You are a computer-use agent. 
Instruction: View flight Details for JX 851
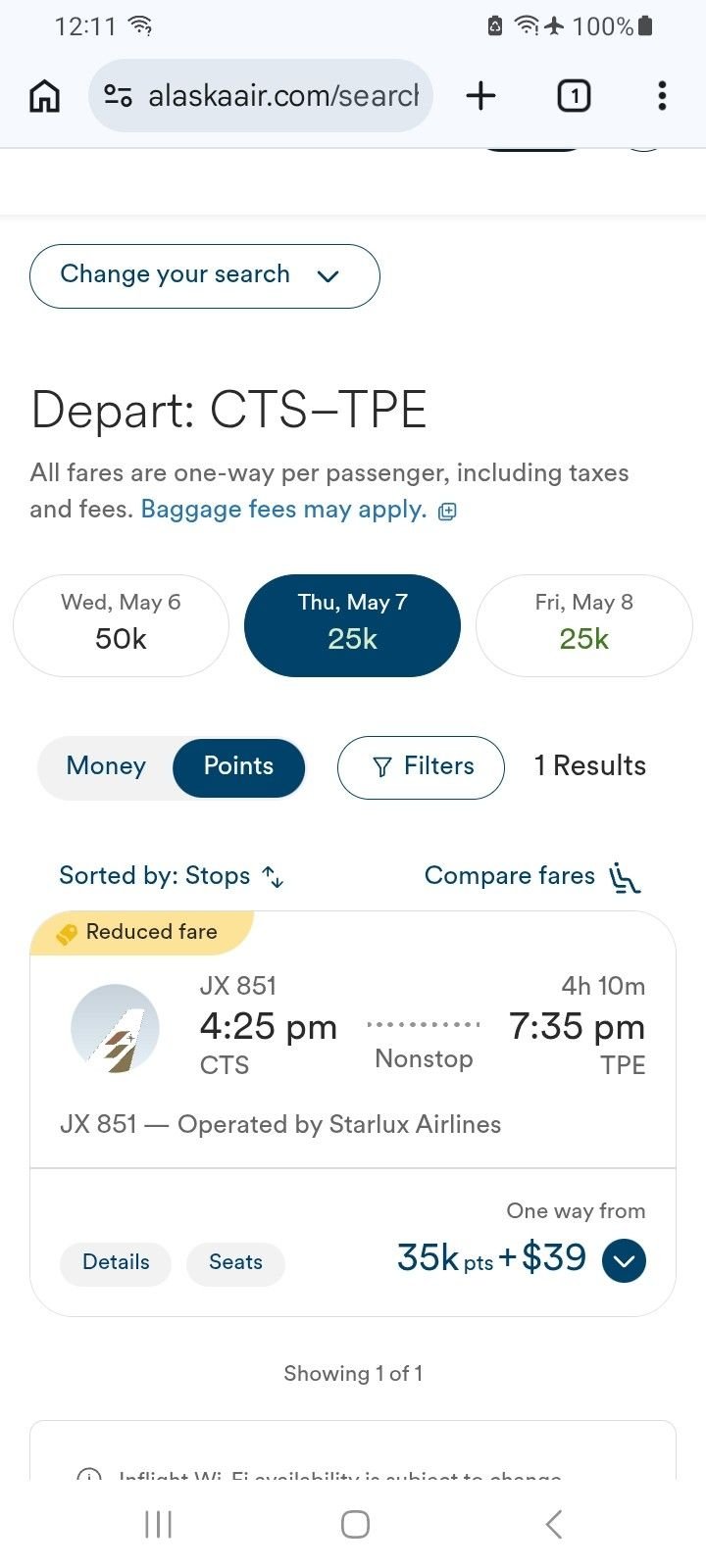tap(115, 1263)
